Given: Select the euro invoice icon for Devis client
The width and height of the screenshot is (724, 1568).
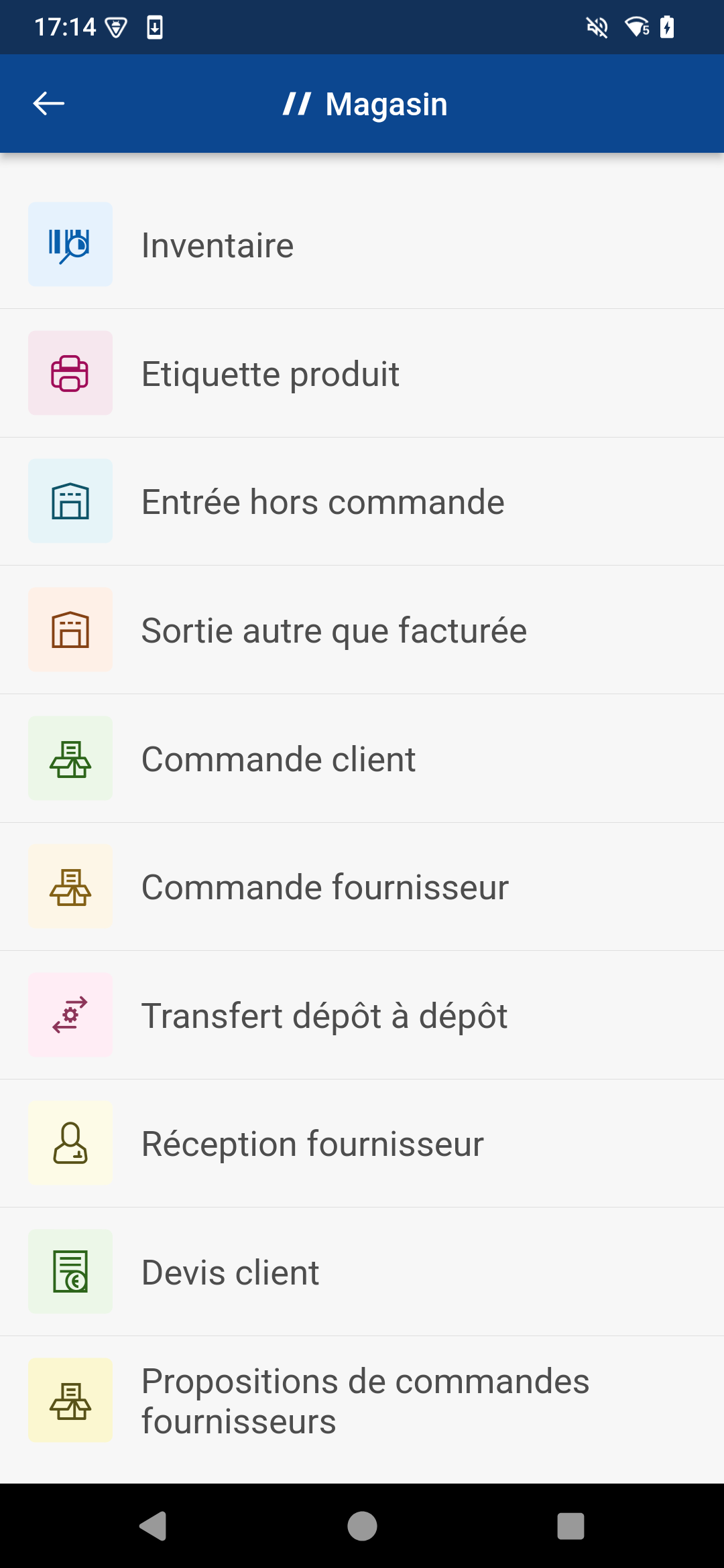Looking at the screenshot, I should coord(70,1271).
